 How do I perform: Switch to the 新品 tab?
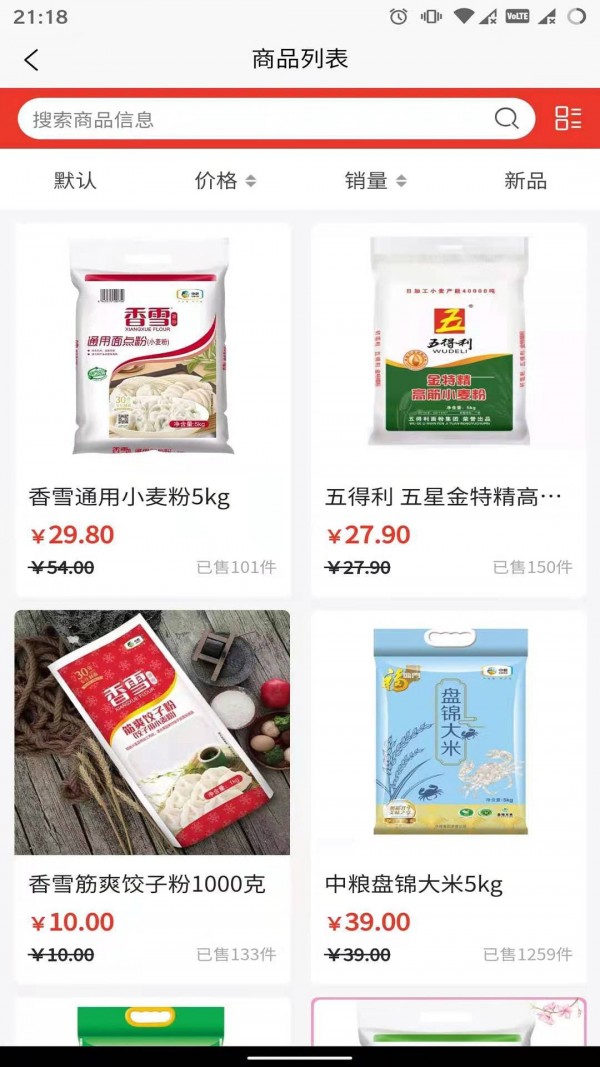click(x=525, y=181)
